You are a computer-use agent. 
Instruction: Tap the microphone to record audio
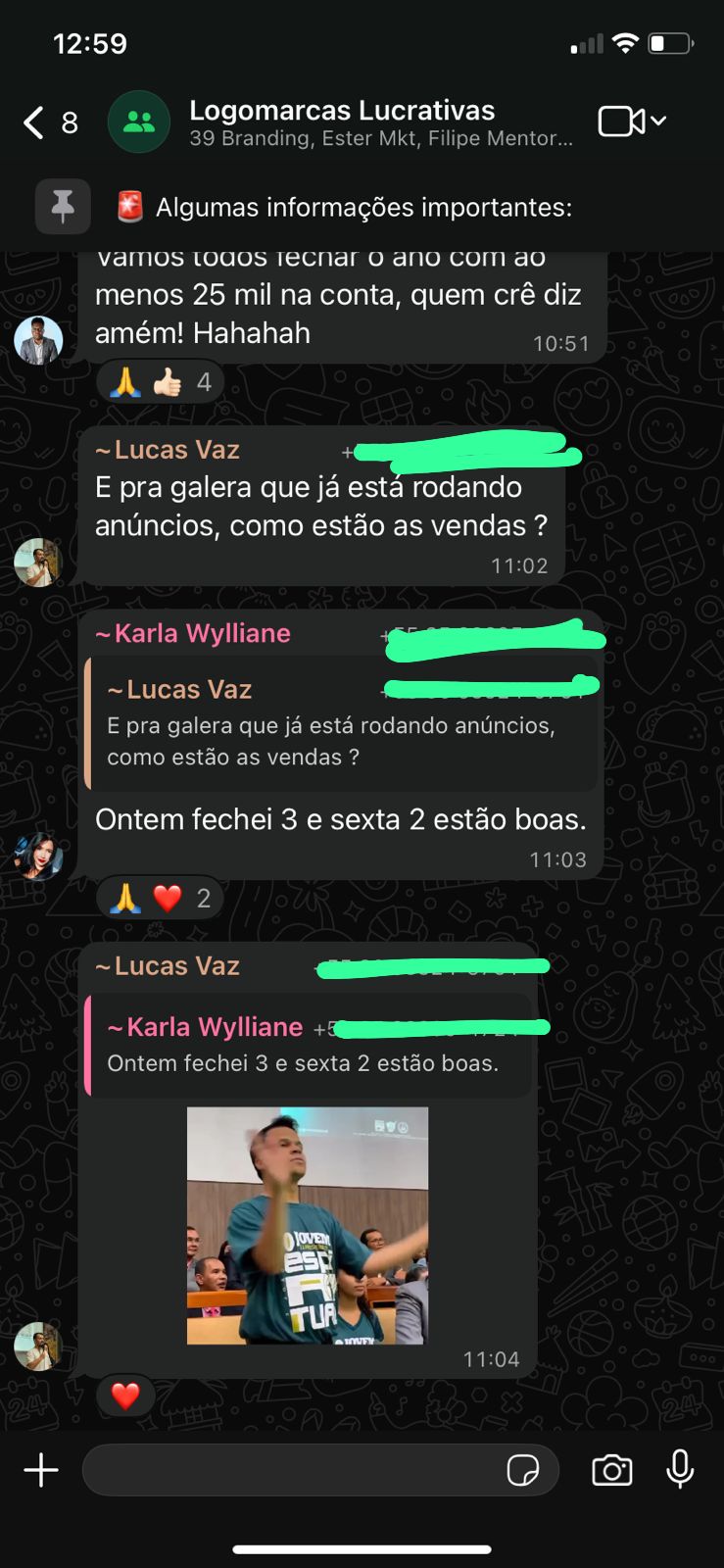click(680, 1470)
